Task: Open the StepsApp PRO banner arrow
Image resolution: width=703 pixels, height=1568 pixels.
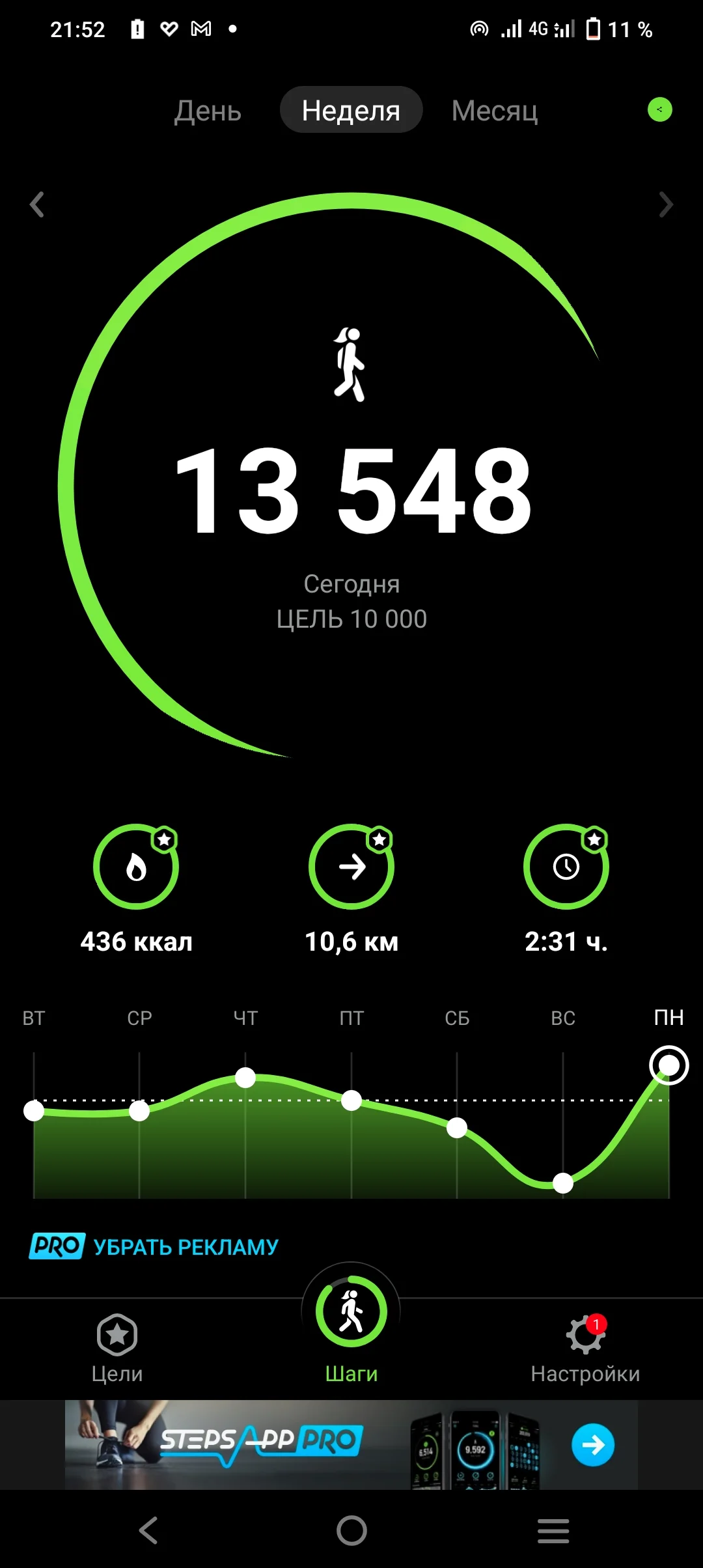Action: 592,1445
